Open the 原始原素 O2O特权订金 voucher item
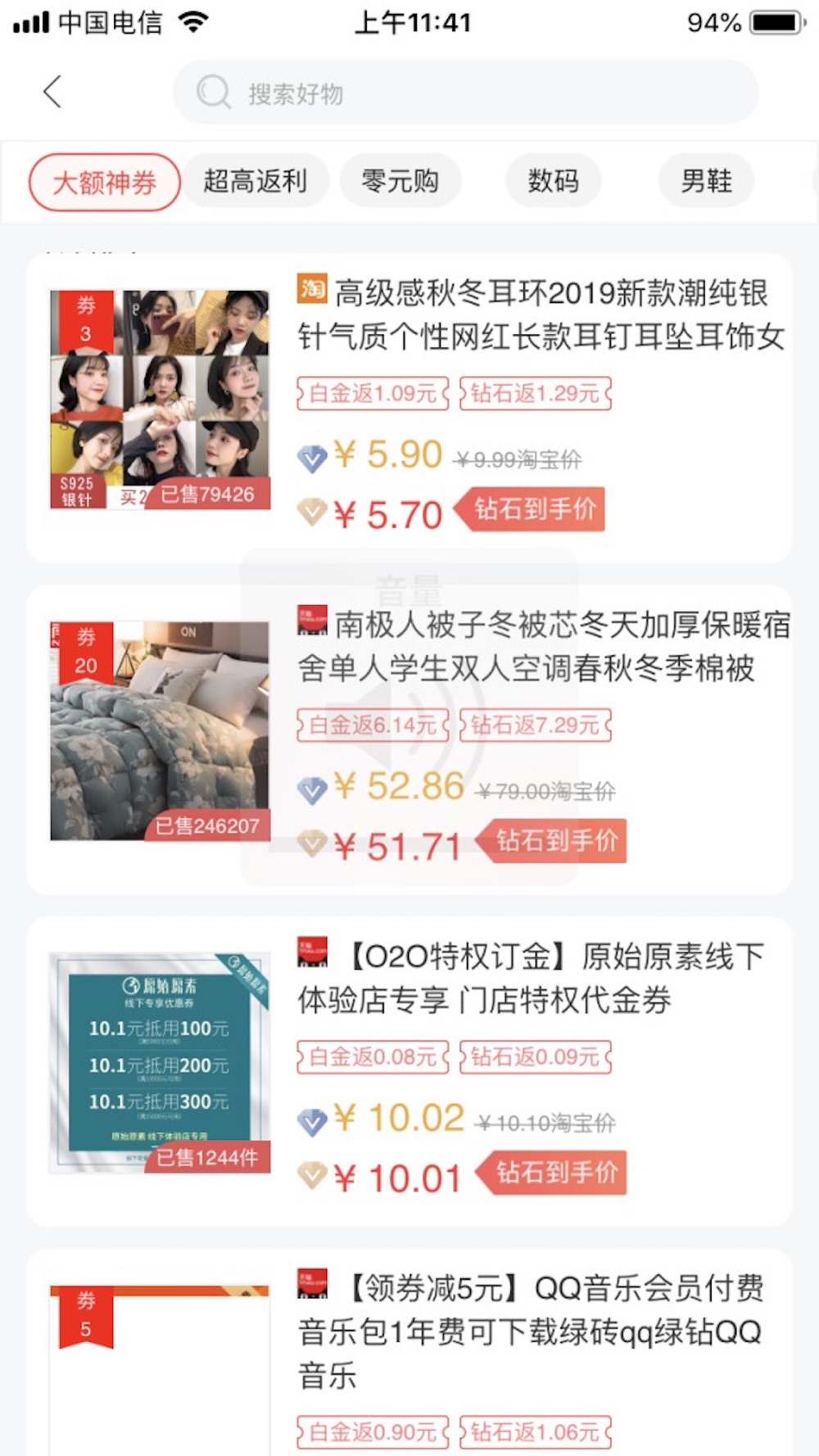Screen dimensions: 819x1456 point(529,978)
